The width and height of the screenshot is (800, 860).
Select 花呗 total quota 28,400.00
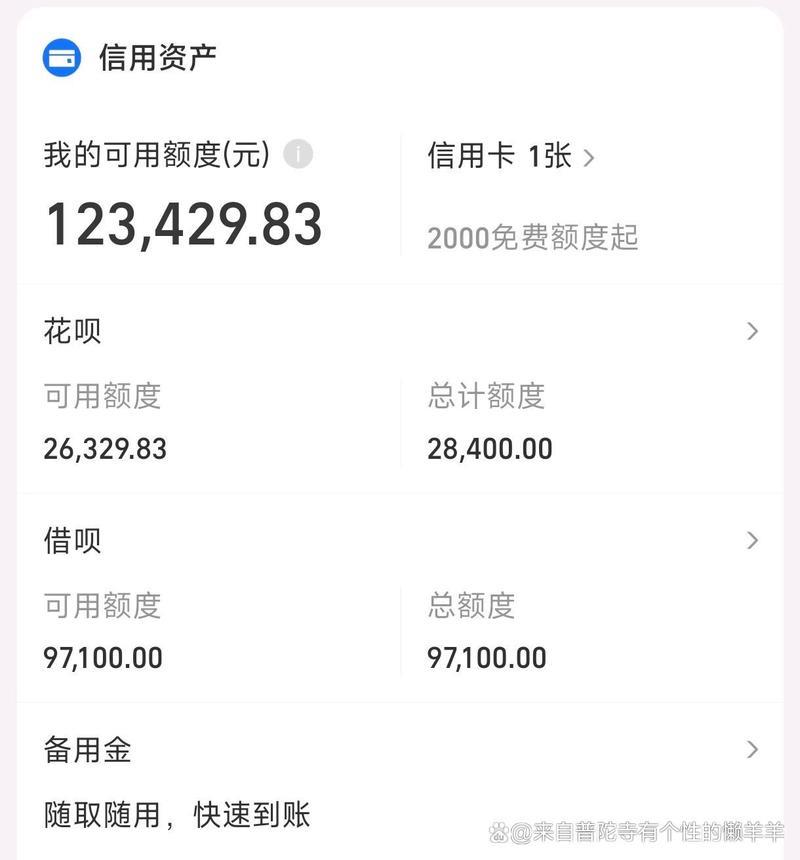487,448
